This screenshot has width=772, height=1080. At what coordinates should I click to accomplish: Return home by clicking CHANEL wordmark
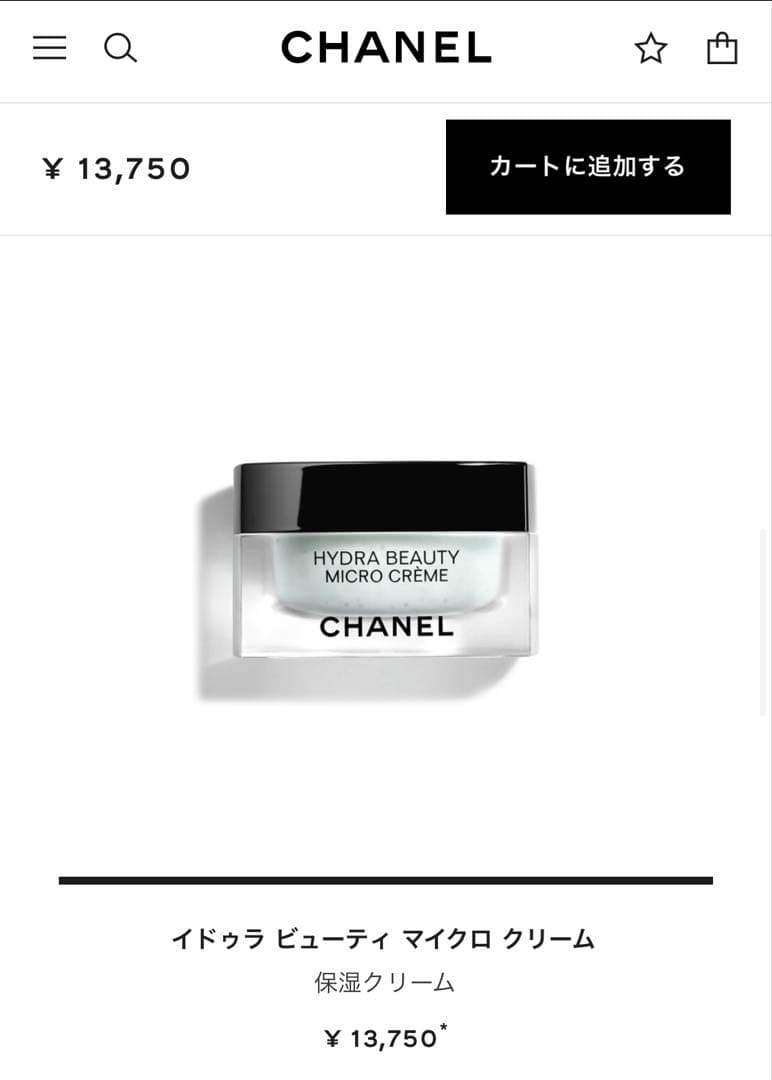tap(385, 48)
